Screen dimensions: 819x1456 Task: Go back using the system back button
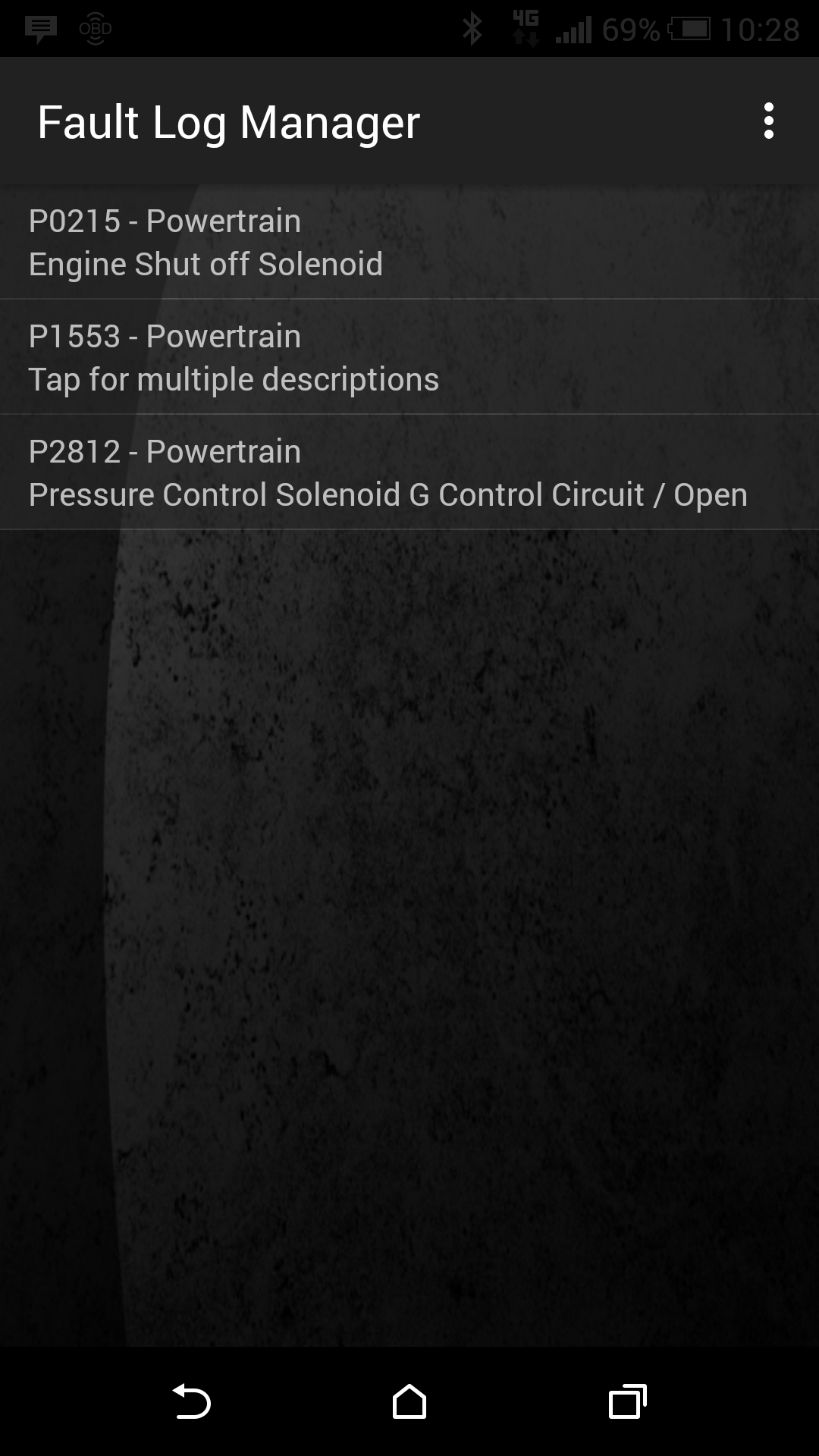coord(191,1401)
